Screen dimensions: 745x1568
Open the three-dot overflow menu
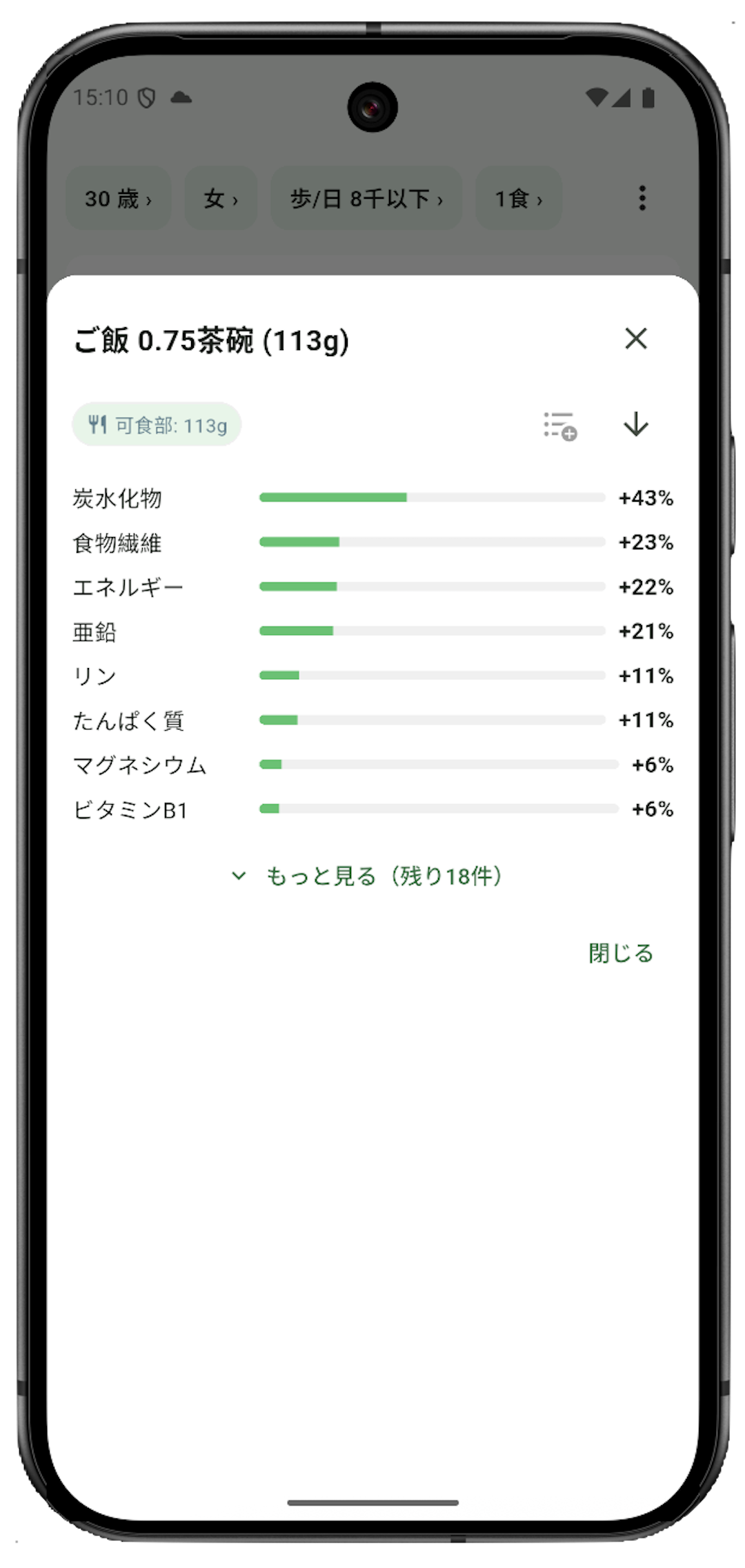pyautogui.click(x=642, y=198)
